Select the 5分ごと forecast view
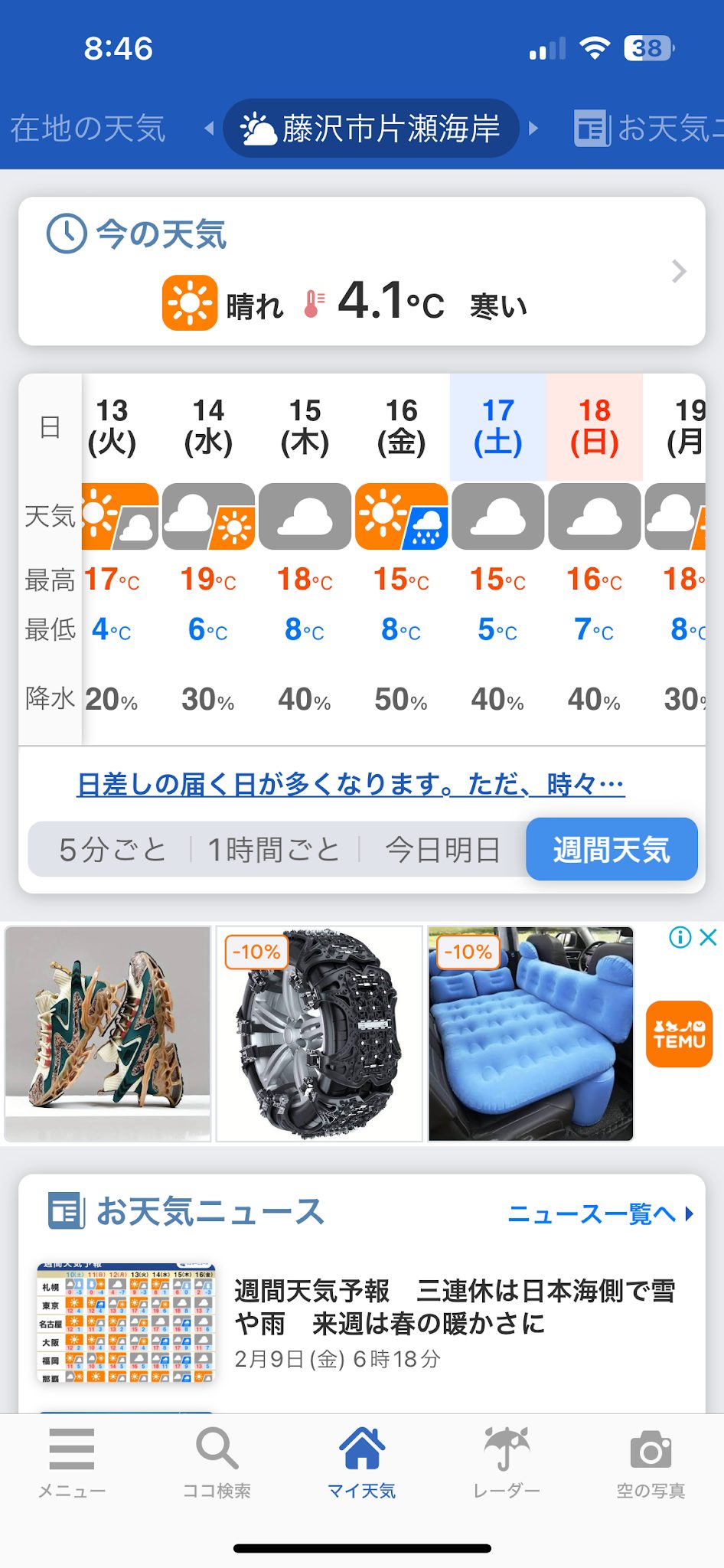The image size is (724, 1568). point(112,850)
